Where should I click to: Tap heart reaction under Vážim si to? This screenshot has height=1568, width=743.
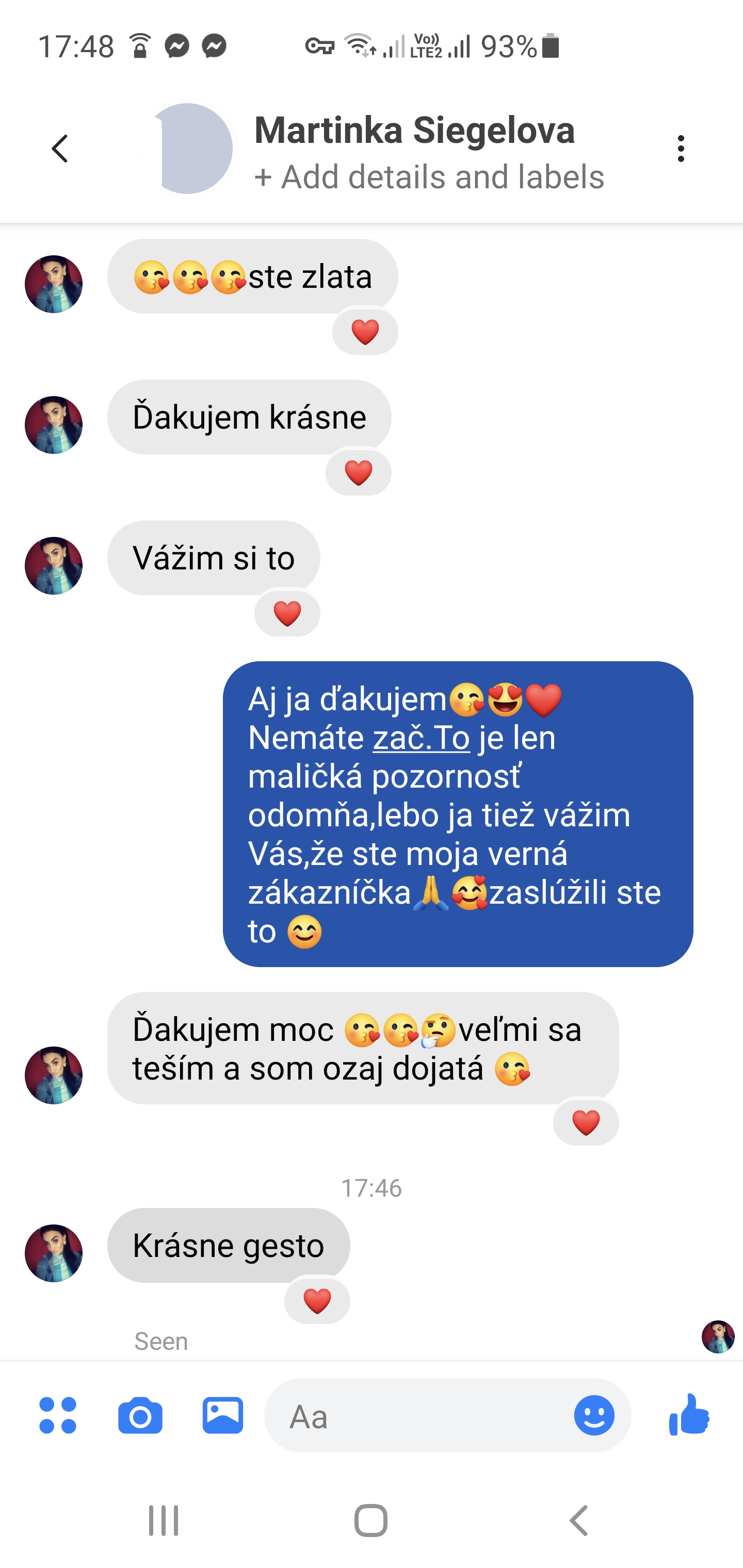pyautogui.click(x=287, y=613)
